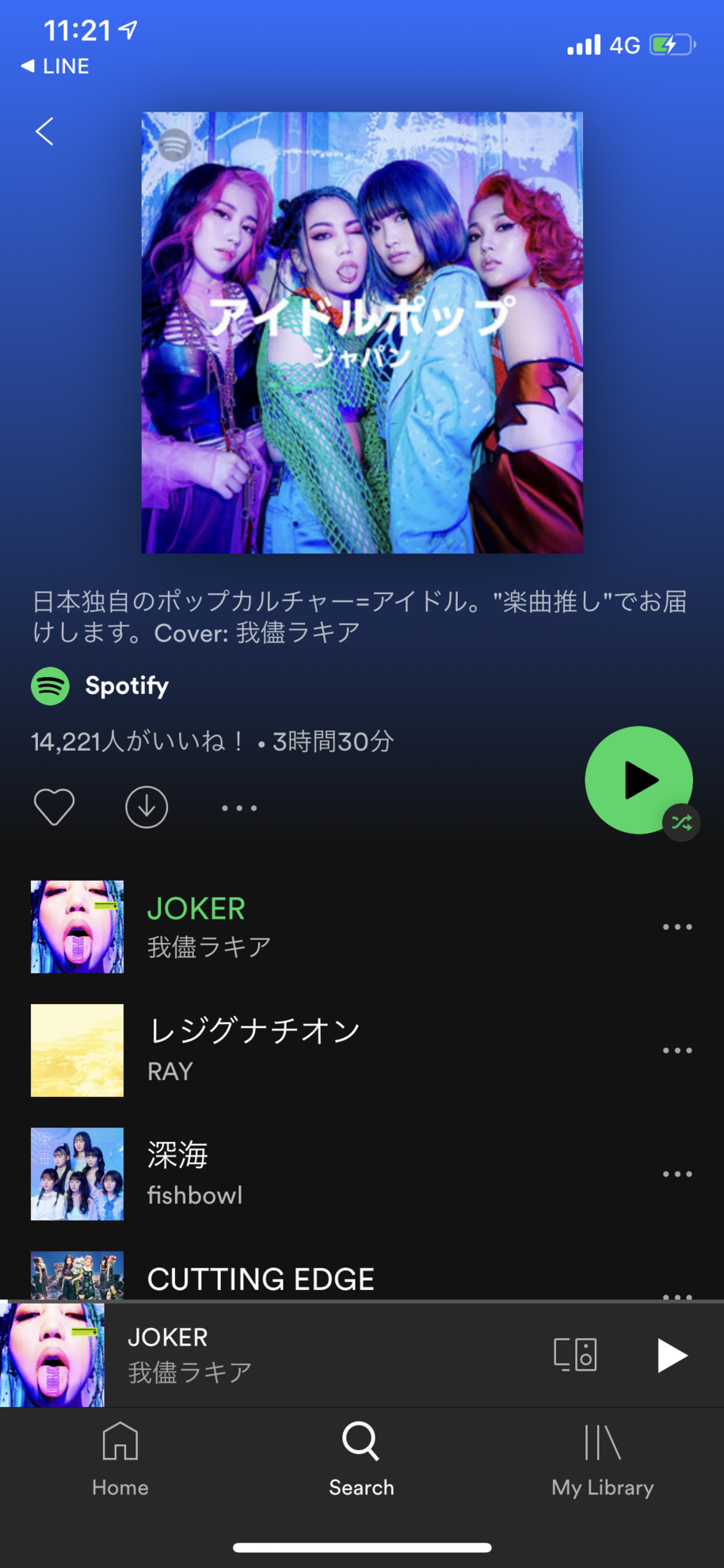Open the devices picker in the mini player

pyautogui.click(x=576, y=1354)
